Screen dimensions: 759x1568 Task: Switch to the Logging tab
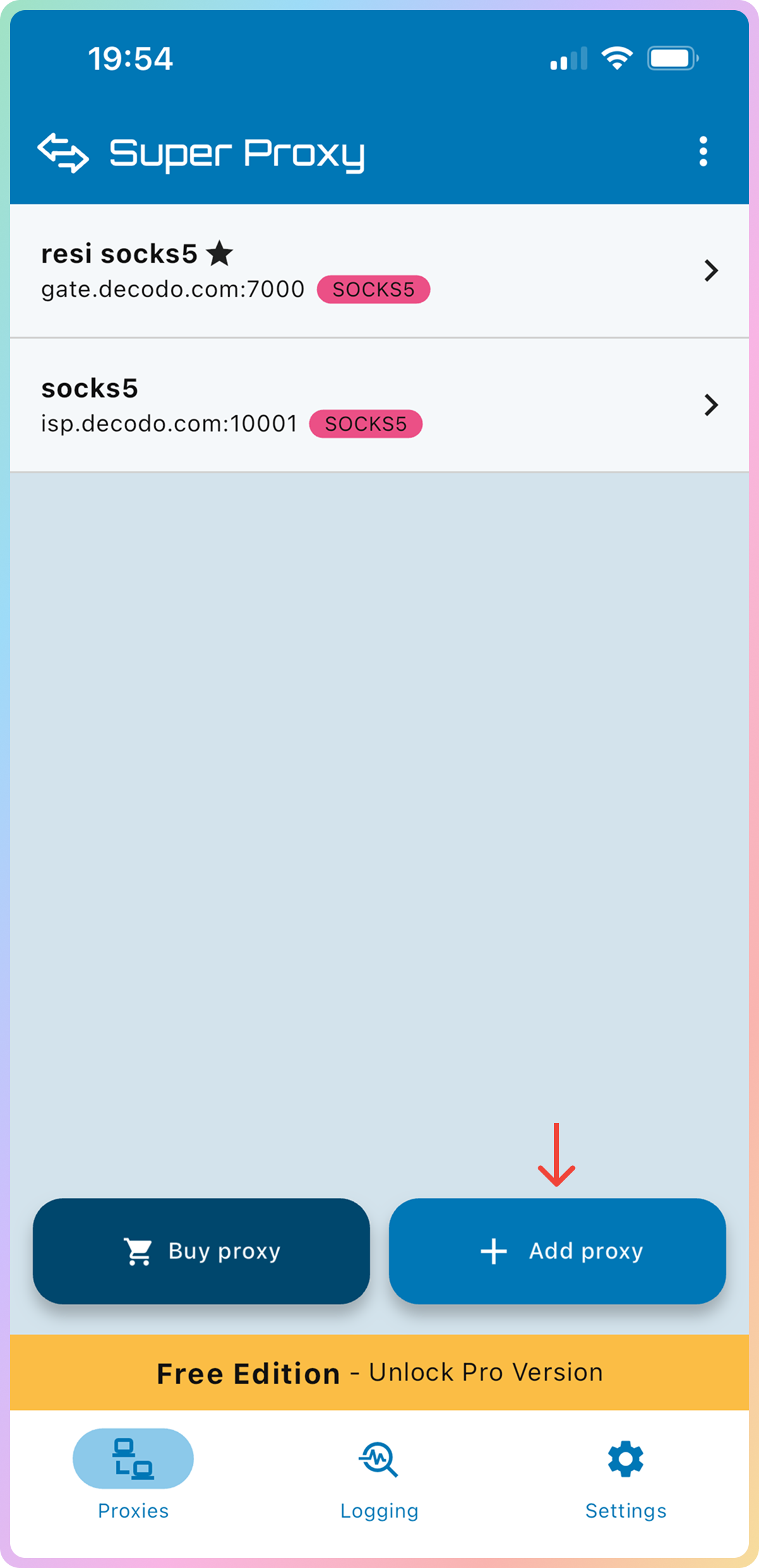379,1474
